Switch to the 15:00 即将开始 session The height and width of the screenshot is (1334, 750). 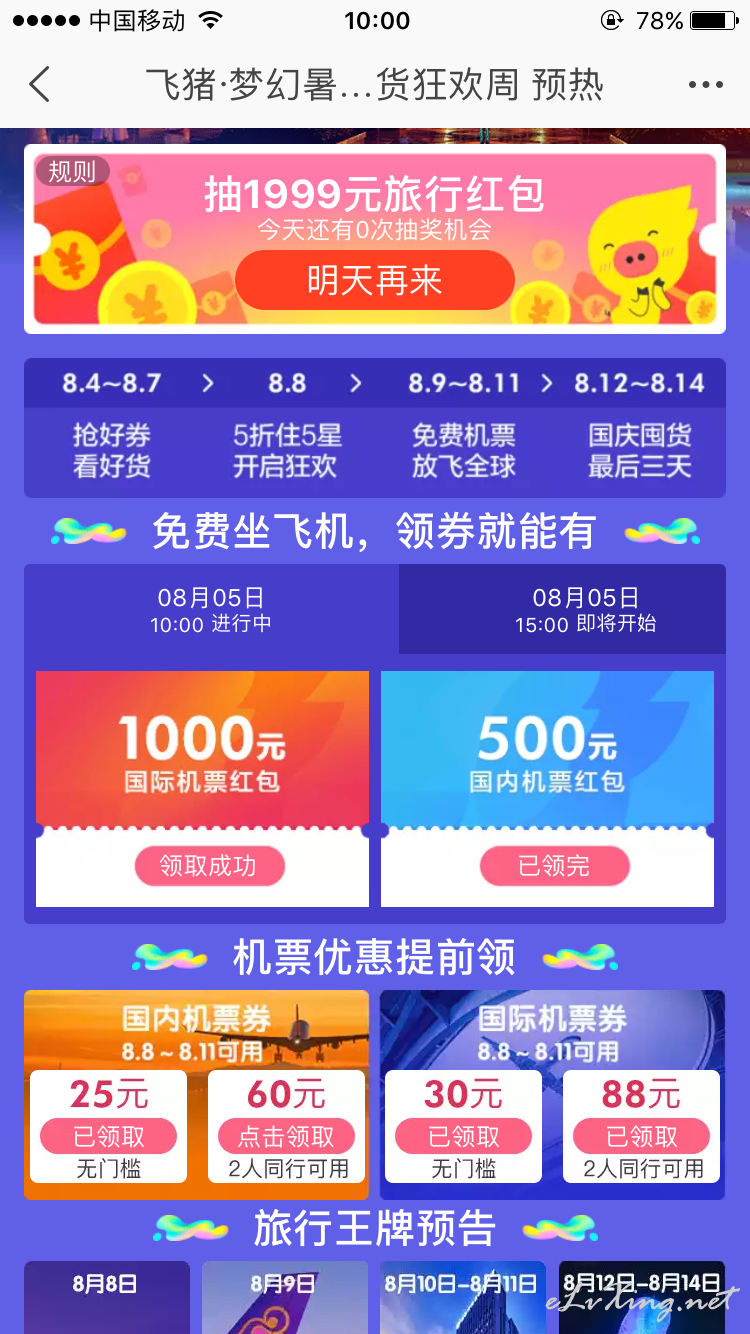(x=586, y=610)
